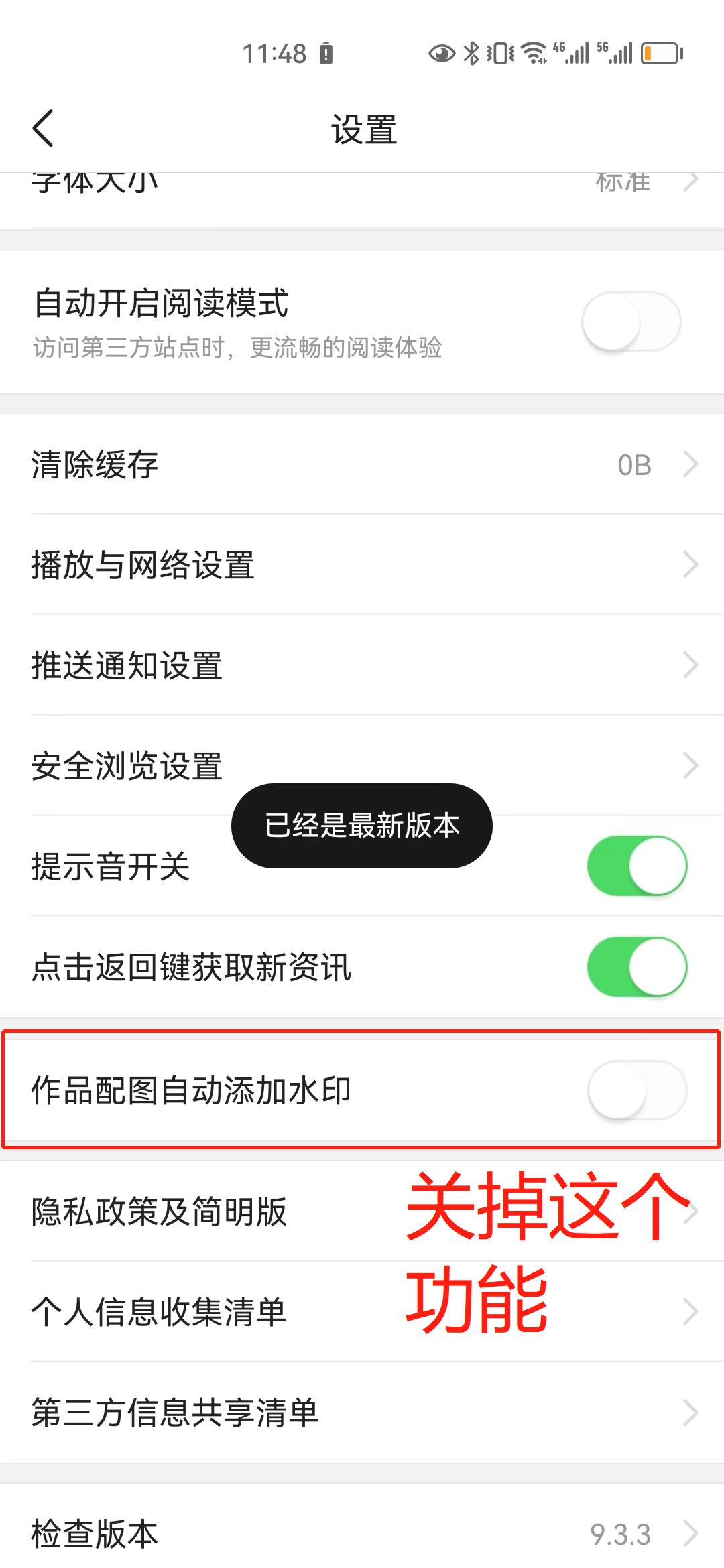
Task: Click the Wi-Fi signal icon
Action: point(533,52)
